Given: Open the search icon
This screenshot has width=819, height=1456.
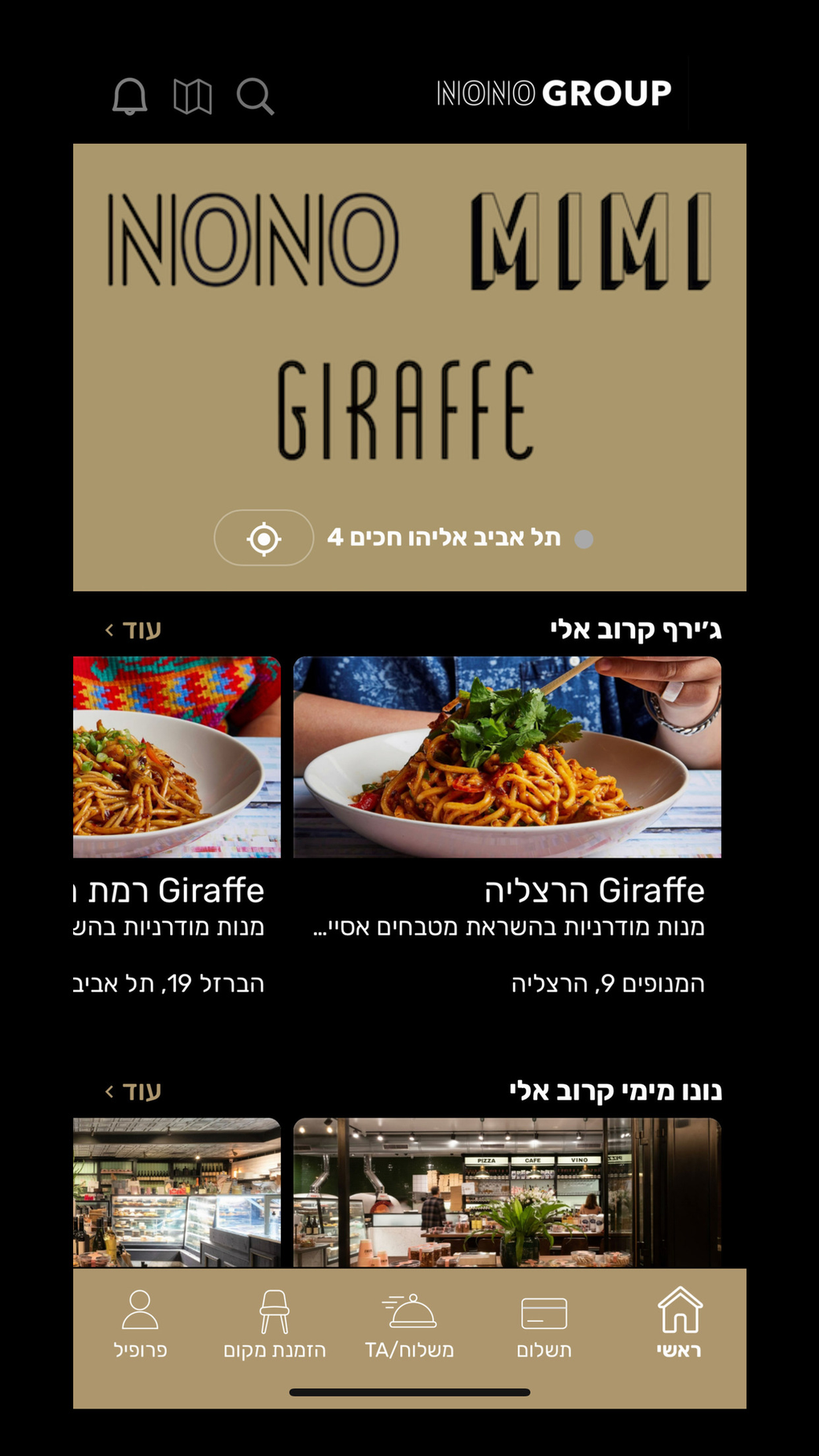Looking at the screenshot, I should [255, 96].
